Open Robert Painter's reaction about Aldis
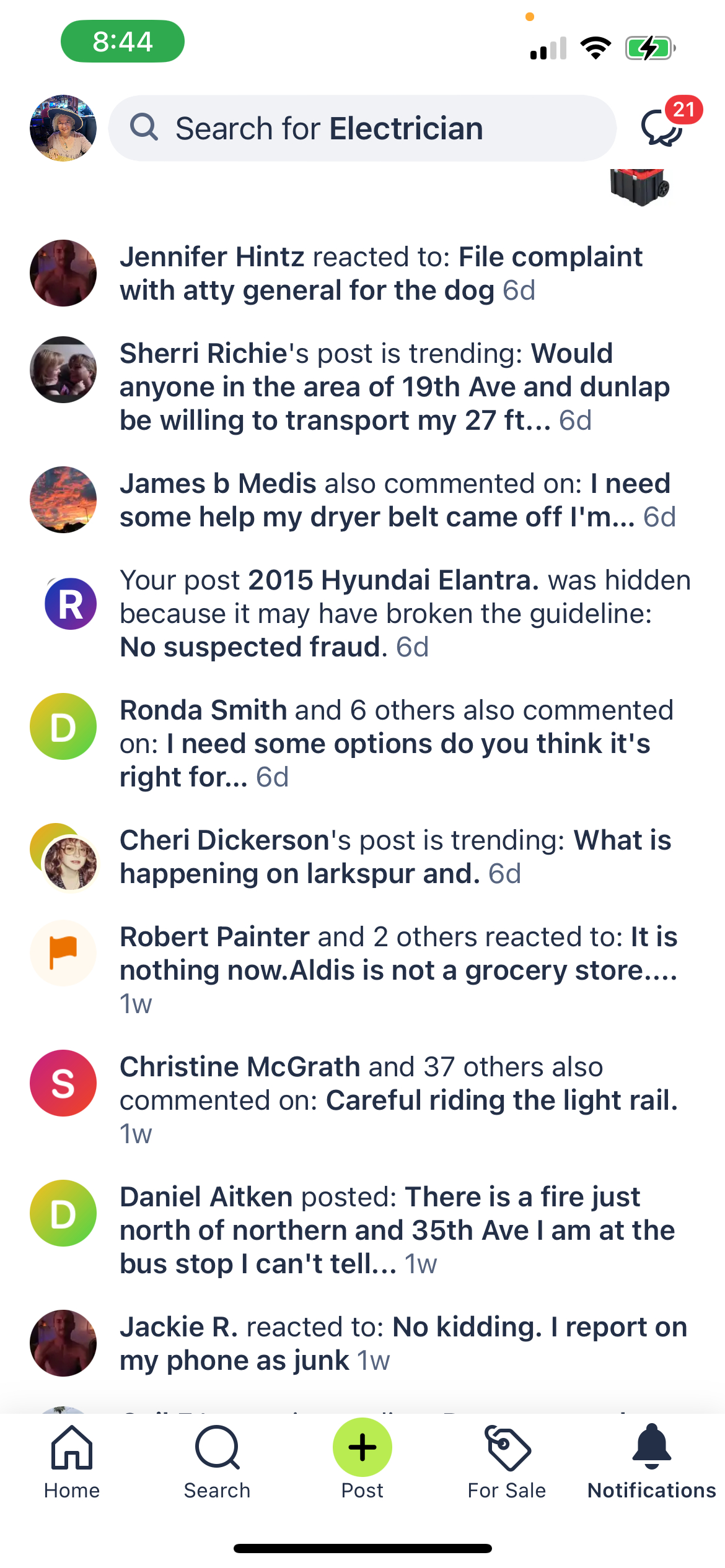Viewport: 725px width, 1568px height. (398, 970)
